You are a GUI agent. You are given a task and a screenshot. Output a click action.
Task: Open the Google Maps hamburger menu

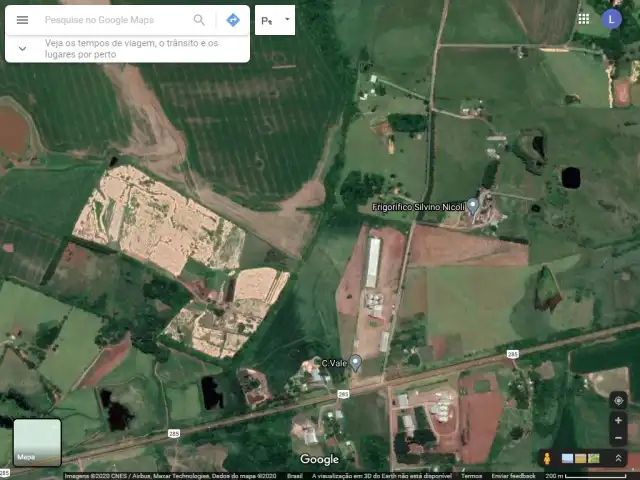[22, 20]
